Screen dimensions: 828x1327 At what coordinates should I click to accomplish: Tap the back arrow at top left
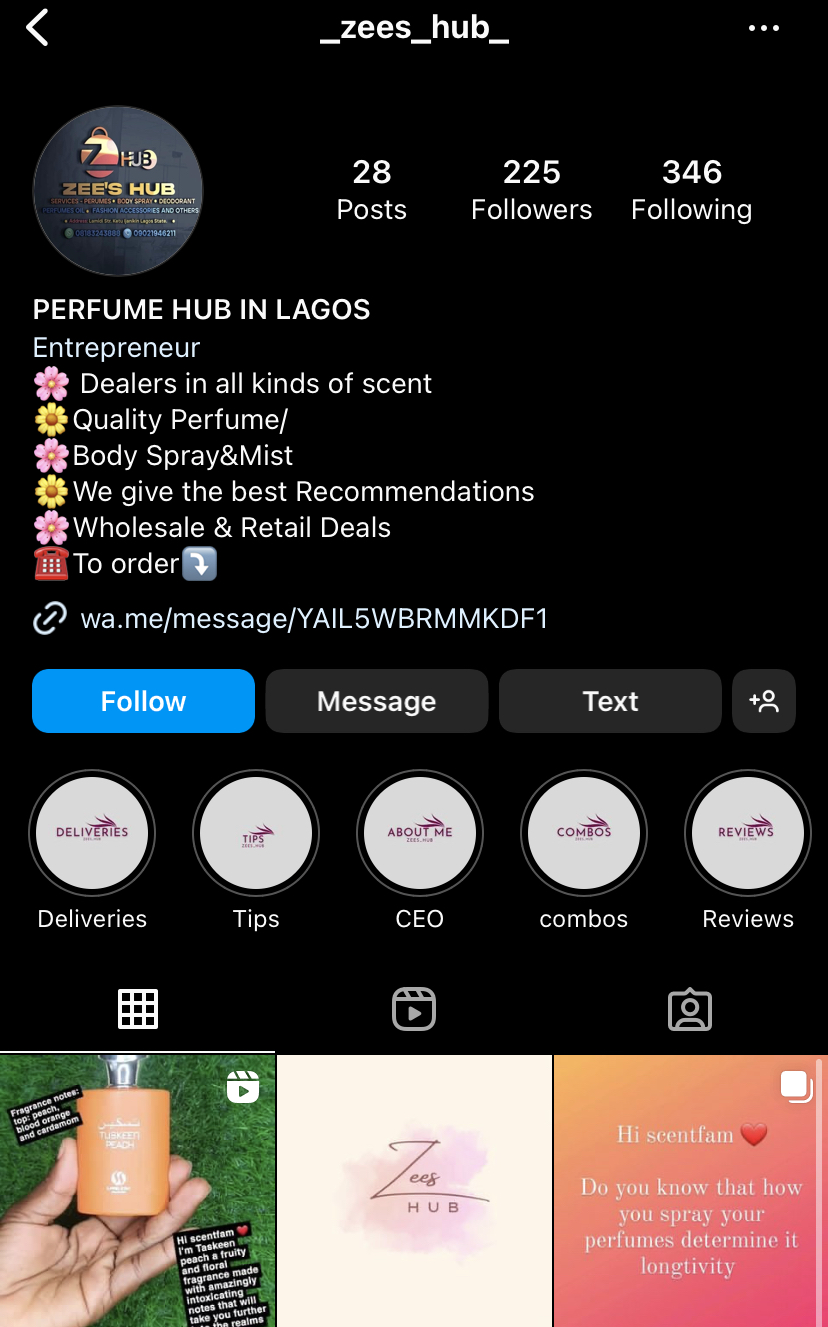point(37,28)
